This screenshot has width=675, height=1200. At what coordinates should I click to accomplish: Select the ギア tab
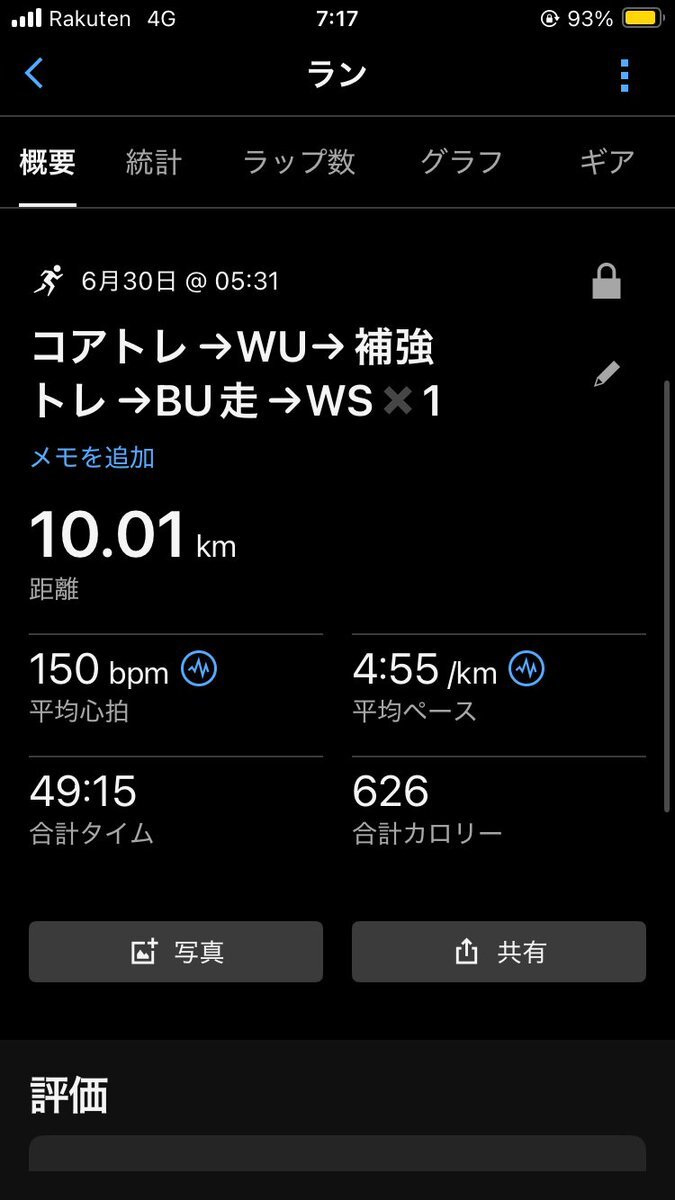tap(607, 162)
